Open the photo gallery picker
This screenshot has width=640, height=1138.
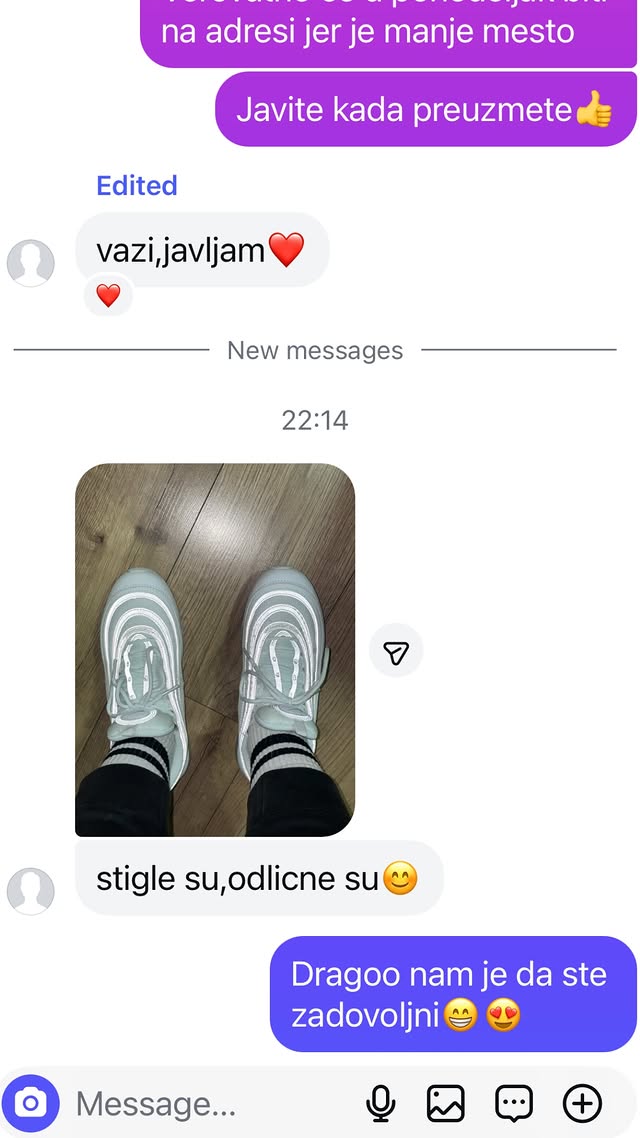tap(446, 1104)
